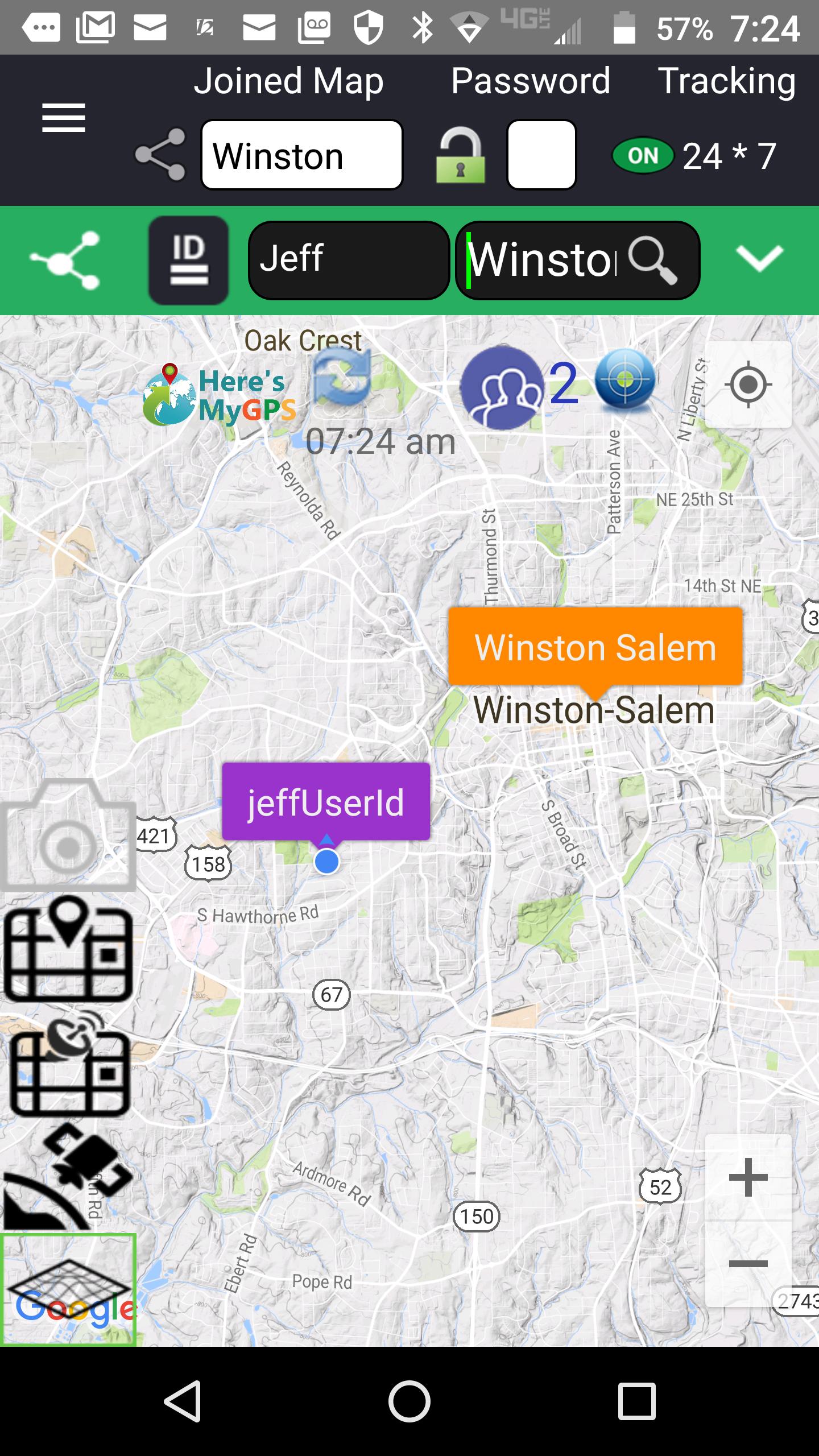Tap the magnifier search icon

[653, 260]
